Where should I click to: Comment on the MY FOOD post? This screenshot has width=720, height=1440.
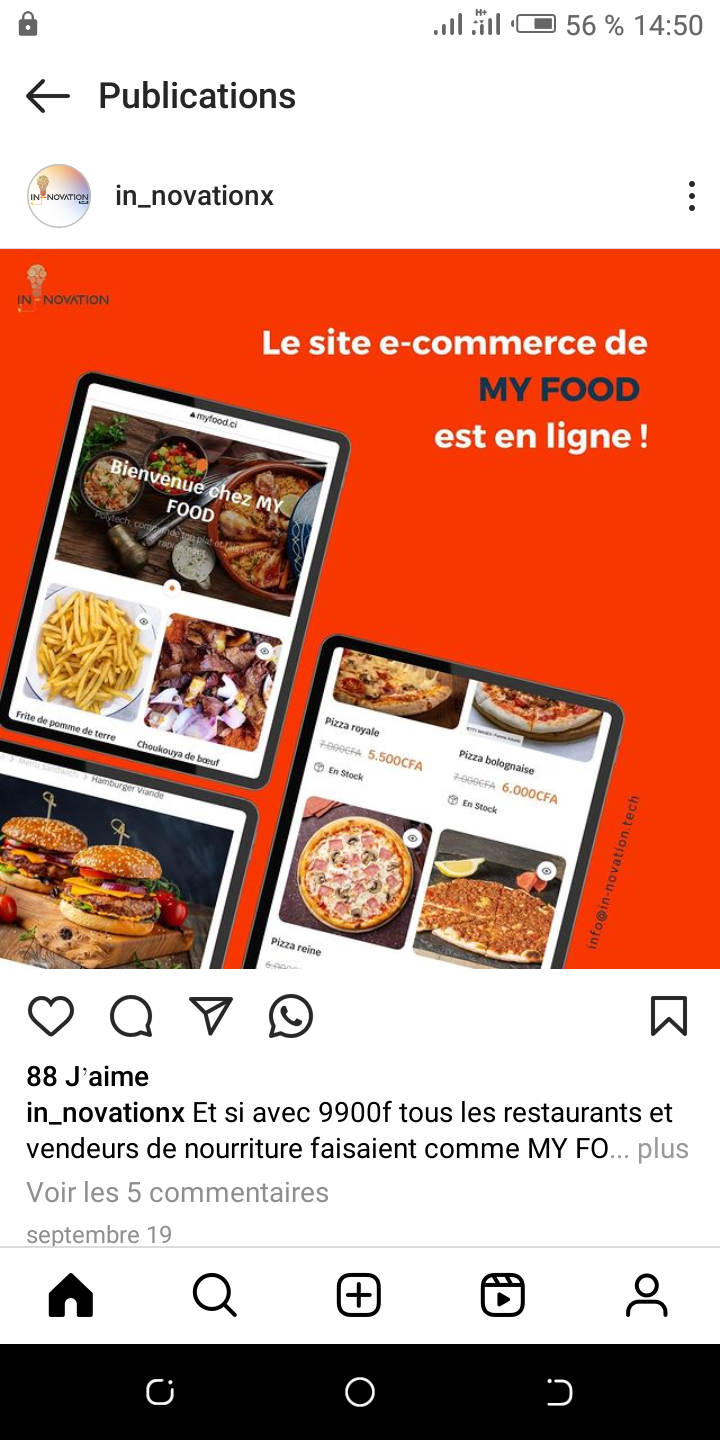[x=131, y=1016]
